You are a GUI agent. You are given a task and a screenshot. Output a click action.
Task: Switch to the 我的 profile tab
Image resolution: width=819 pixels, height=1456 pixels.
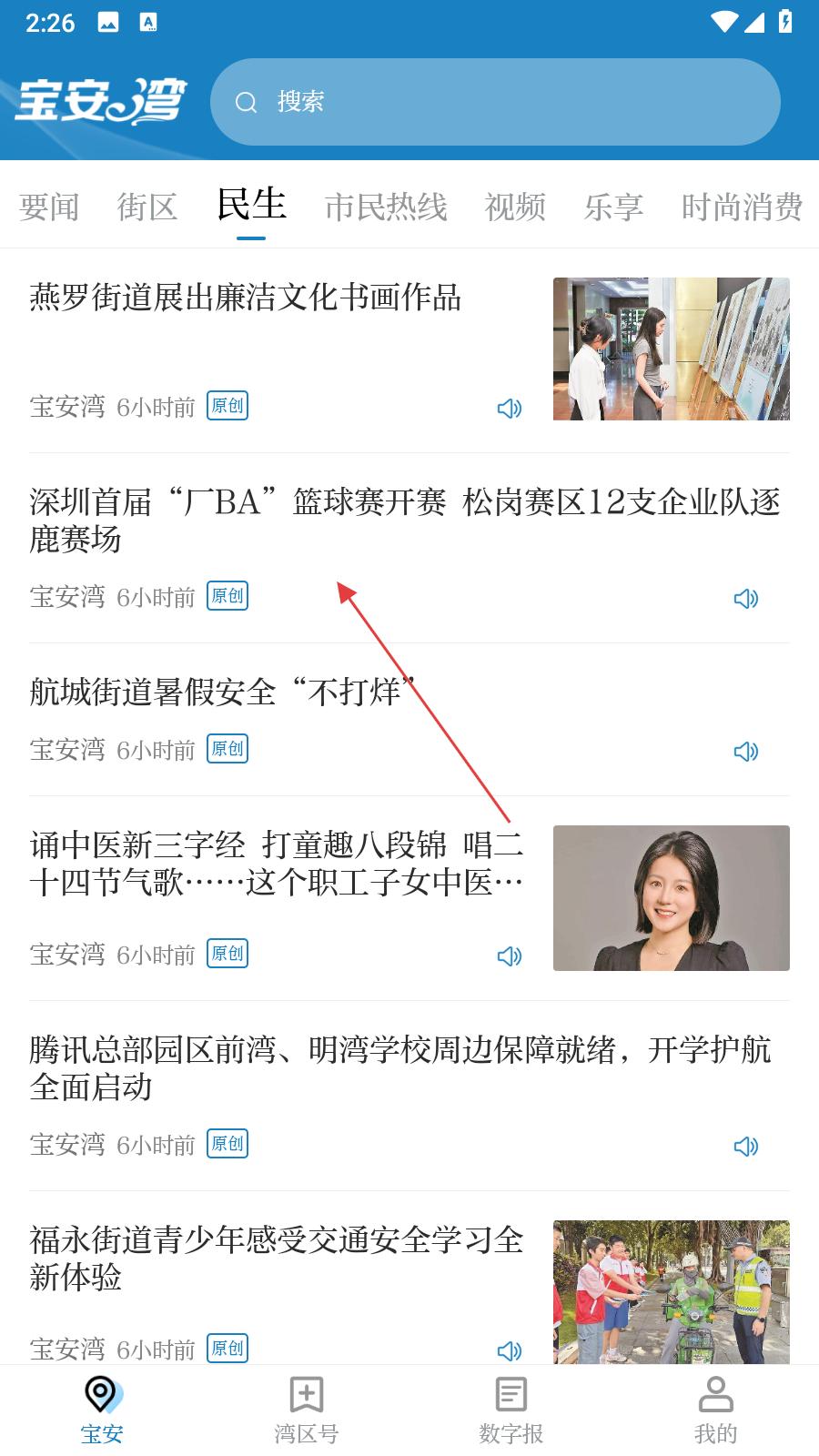716,1410
